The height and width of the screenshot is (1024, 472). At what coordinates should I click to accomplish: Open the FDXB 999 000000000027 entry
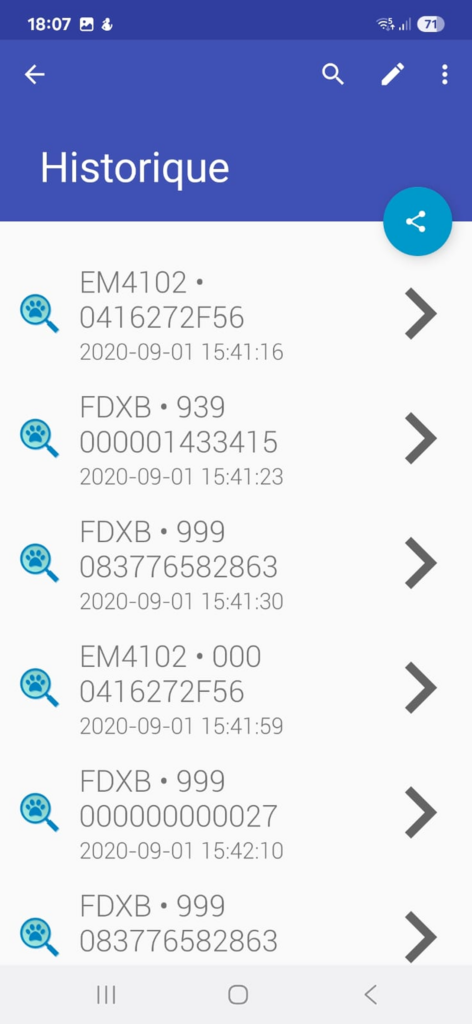click(x=236, y=812)
